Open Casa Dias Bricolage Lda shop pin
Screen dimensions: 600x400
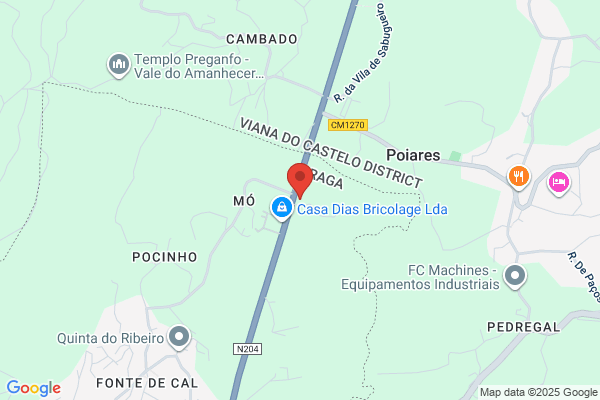coord(282,209)
